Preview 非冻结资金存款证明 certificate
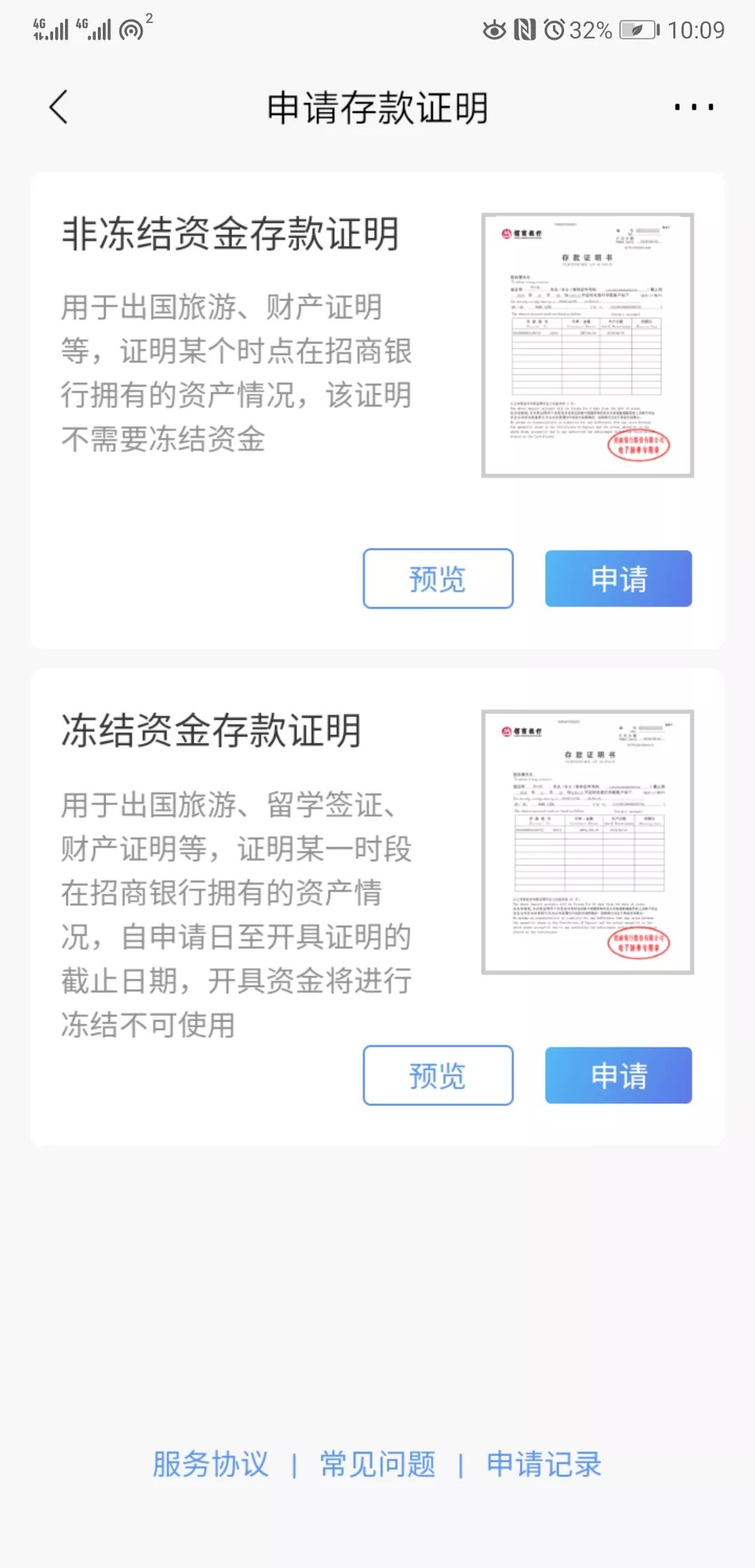Viewport: 755px width, 1568px height. (x=438, y=579)
